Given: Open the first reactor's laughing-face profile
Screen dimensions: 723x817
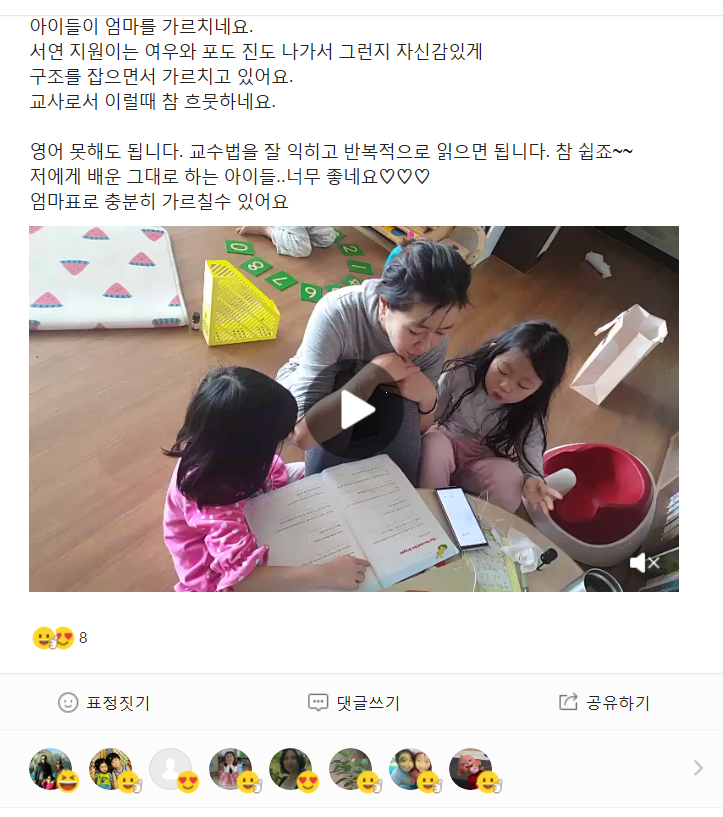Looking at the screenshot, I should coord(51,769).
